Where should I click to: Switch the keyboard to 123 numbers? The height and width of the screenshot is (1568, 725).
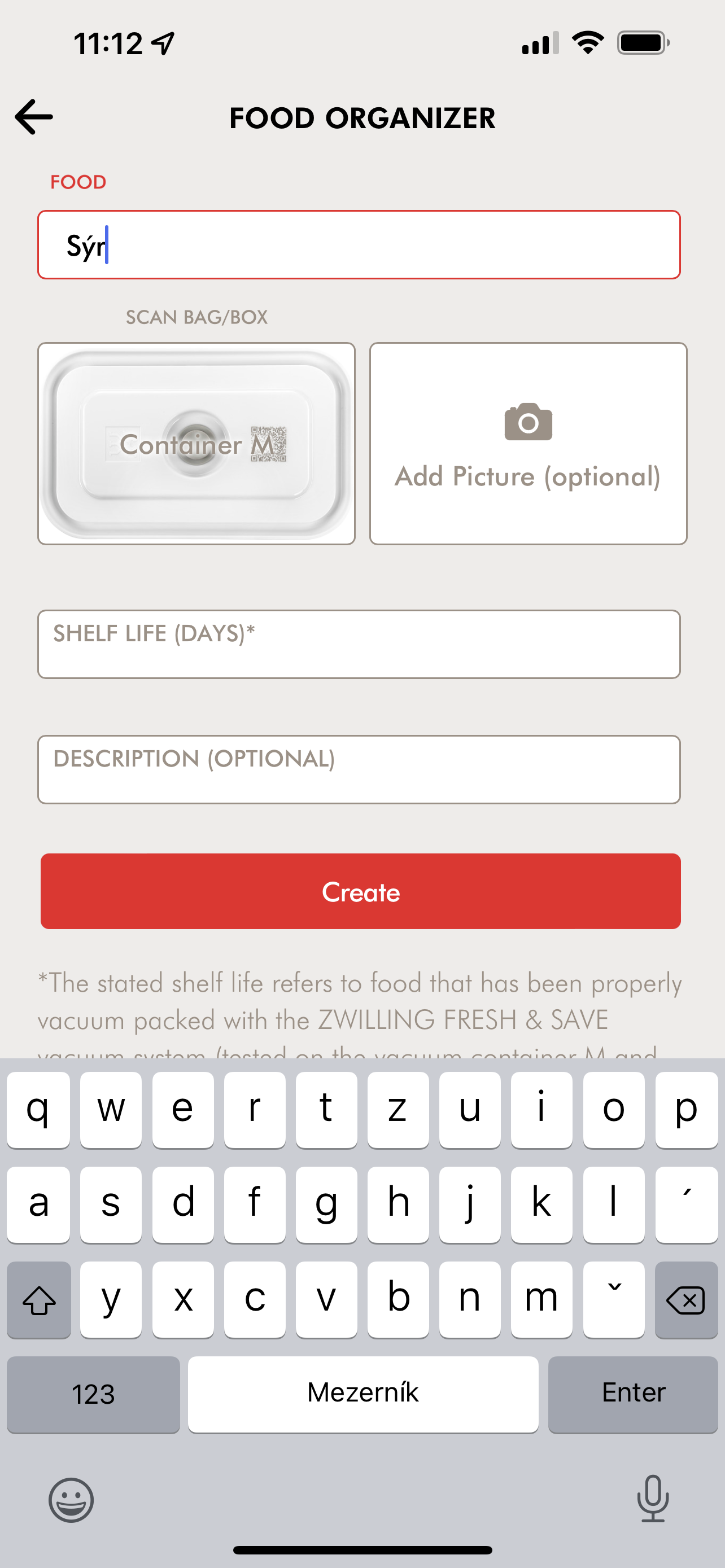[93, 1394]
